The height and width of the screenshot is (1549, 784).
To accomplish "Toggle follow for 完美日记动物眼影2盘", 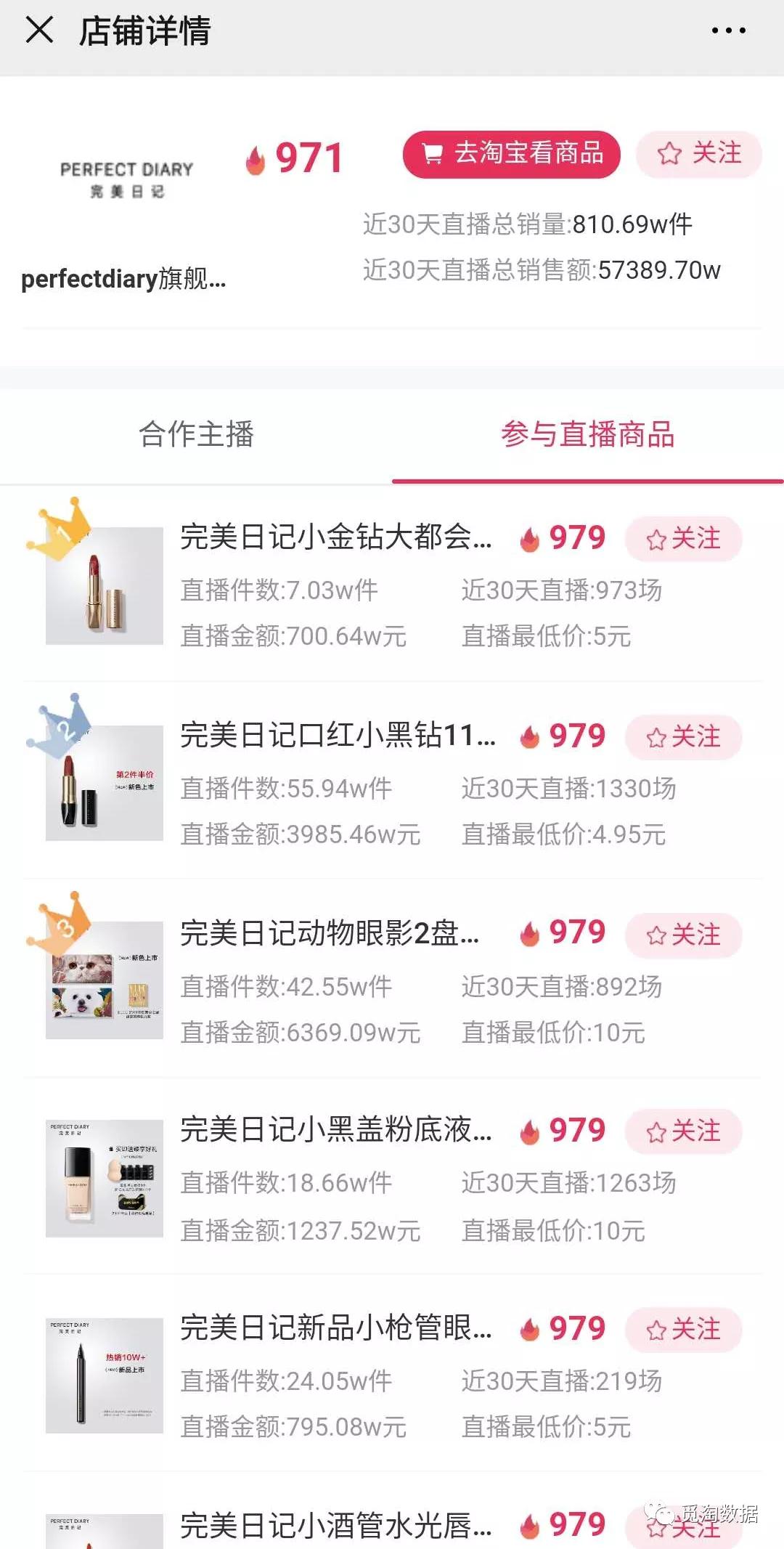I will [682, 935].
